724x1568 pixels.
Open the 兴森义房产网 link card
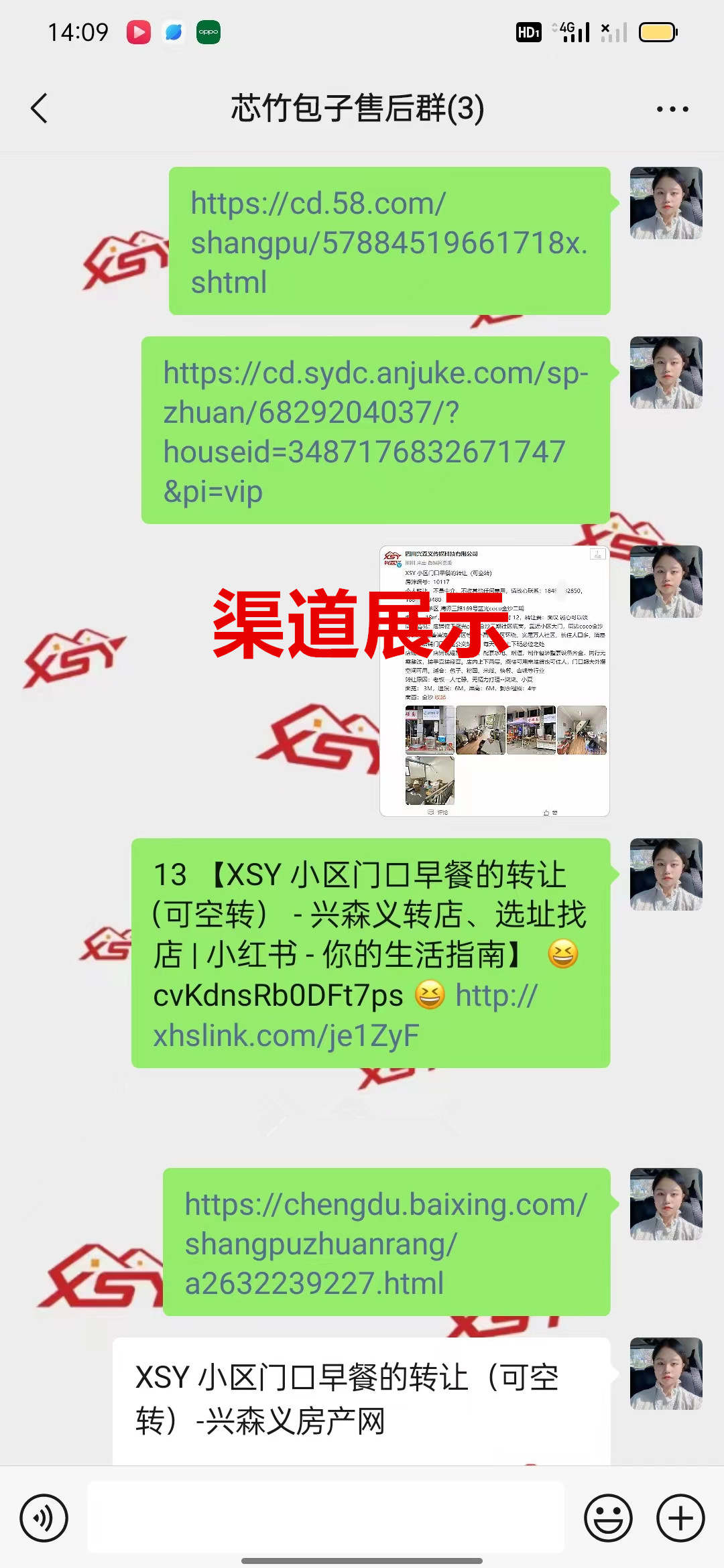(361, 1399)
